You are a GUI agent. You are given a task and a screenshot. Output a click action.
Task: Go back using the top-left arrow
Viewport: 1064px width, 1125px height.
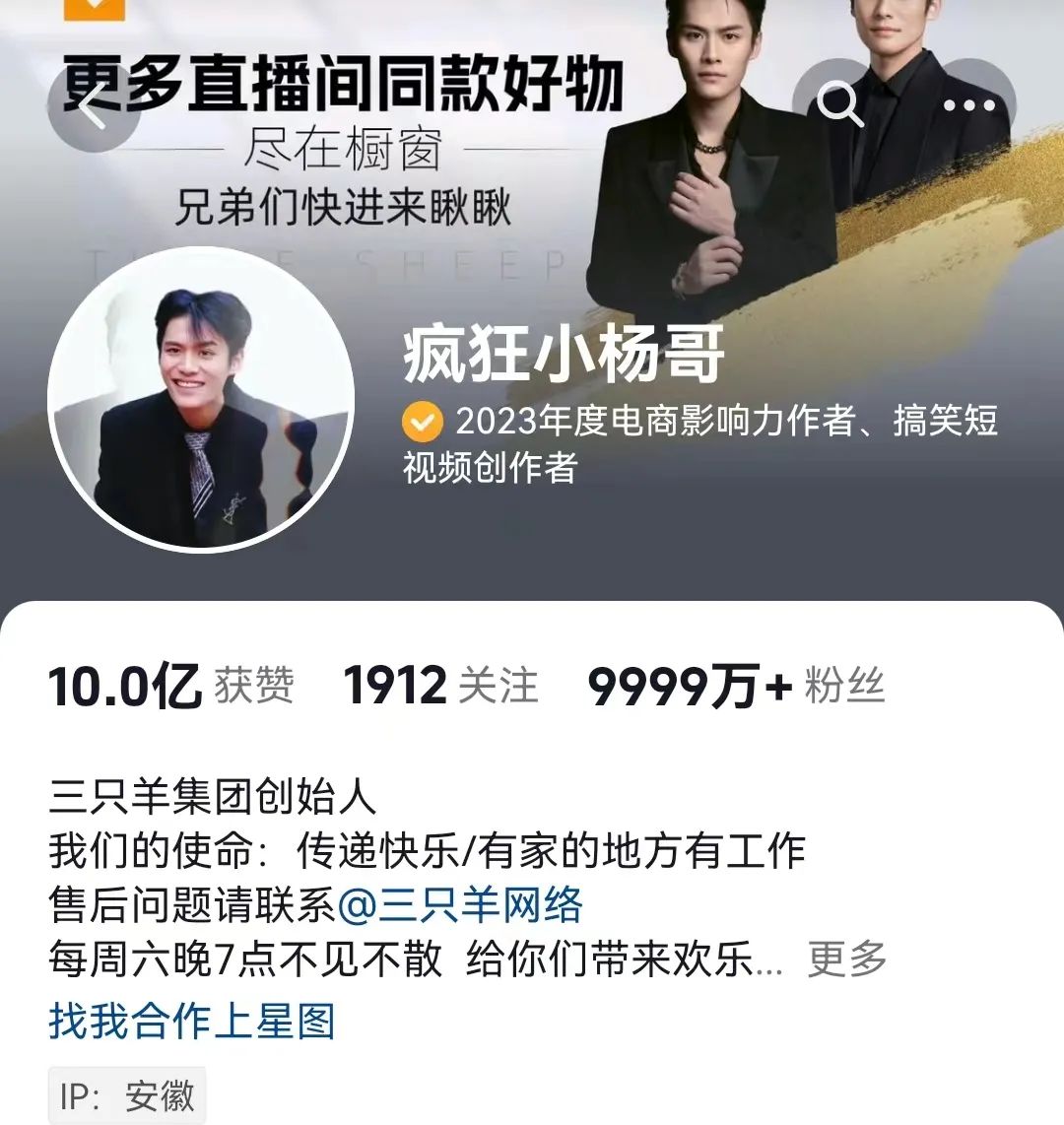[94, 106]
